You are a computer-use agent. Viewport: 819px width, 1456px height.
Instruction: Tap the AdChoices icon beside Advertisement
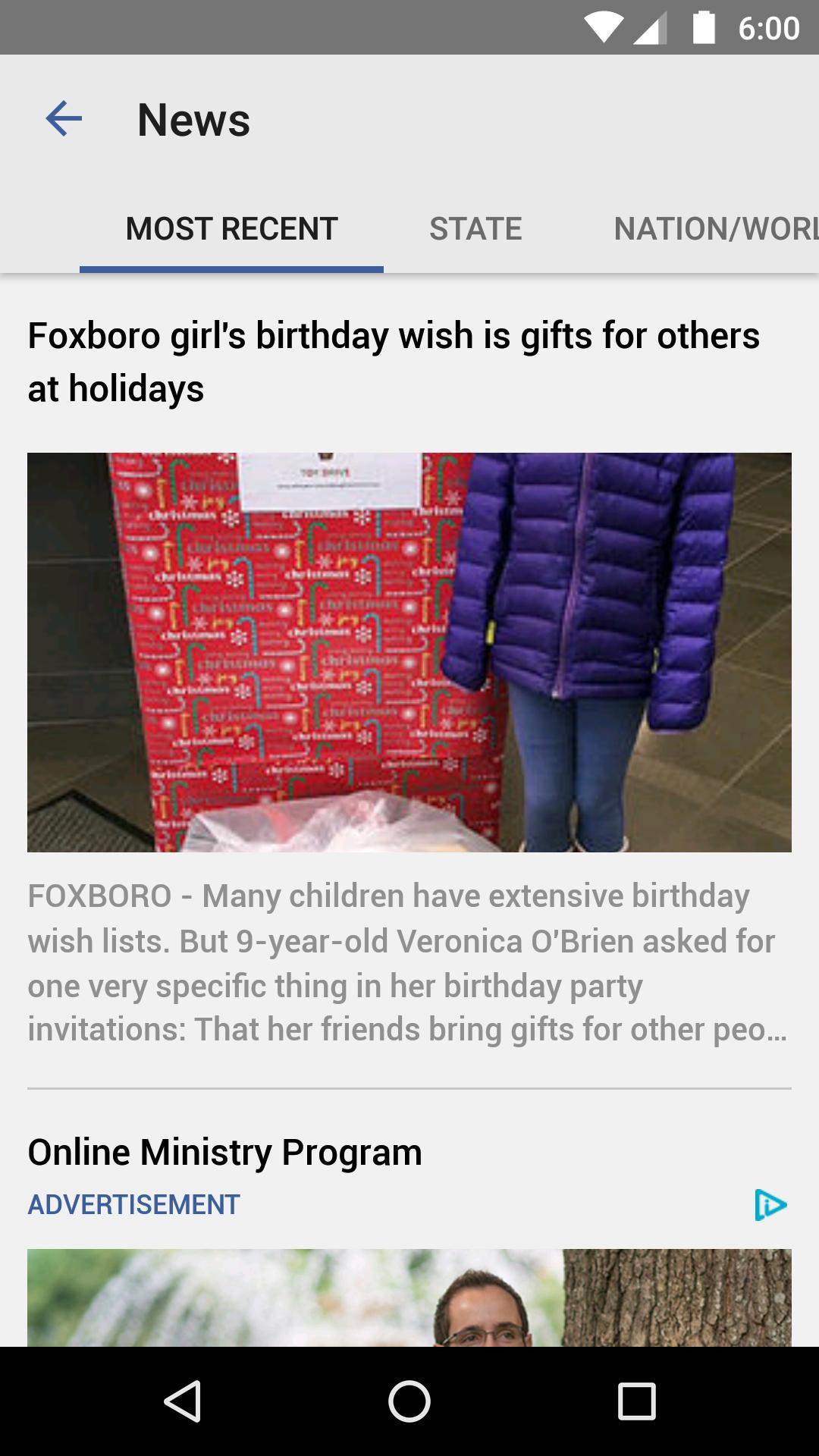point(770,1204)
